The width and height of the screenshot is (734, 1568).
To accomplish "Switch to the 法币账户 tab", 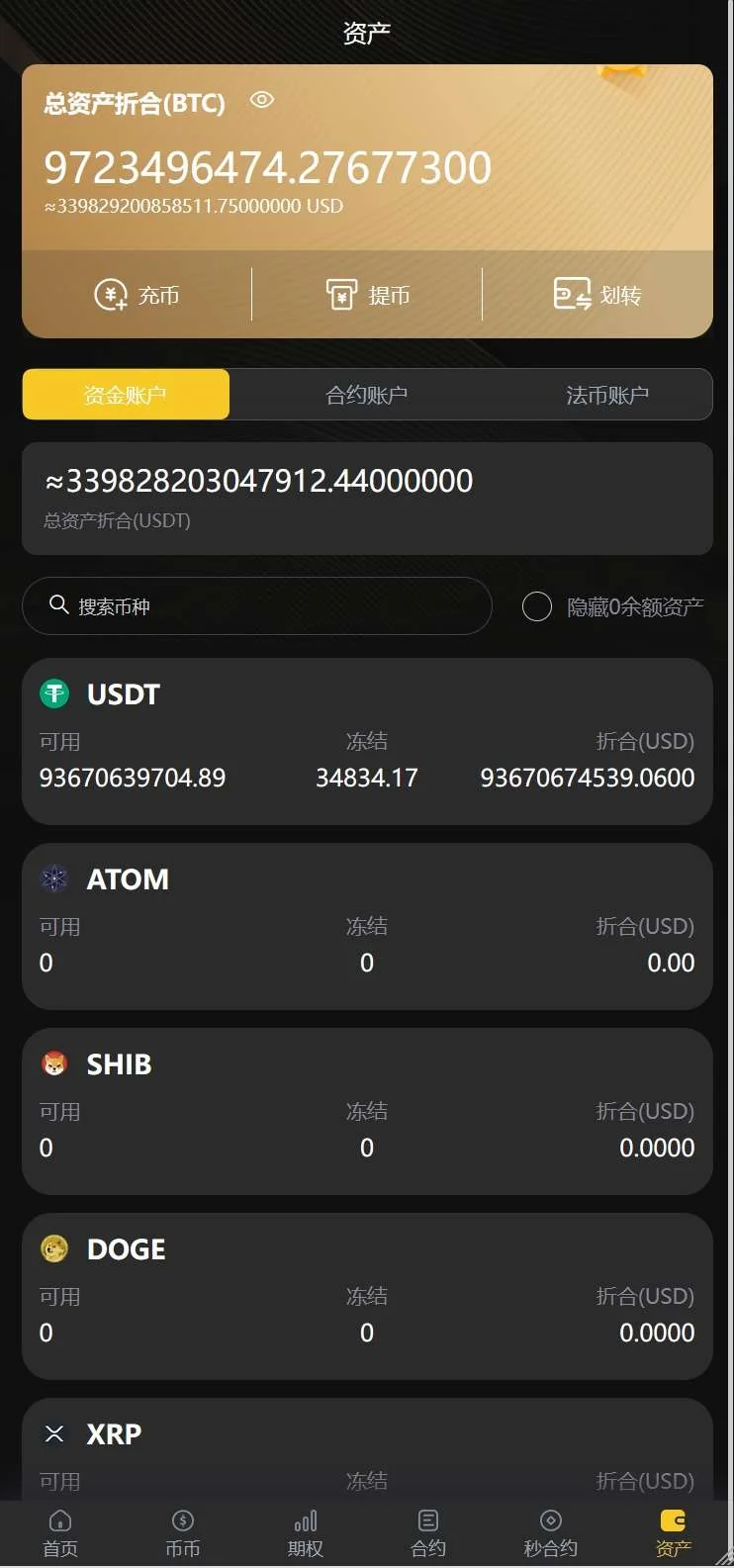I will [x=606, y=395].
